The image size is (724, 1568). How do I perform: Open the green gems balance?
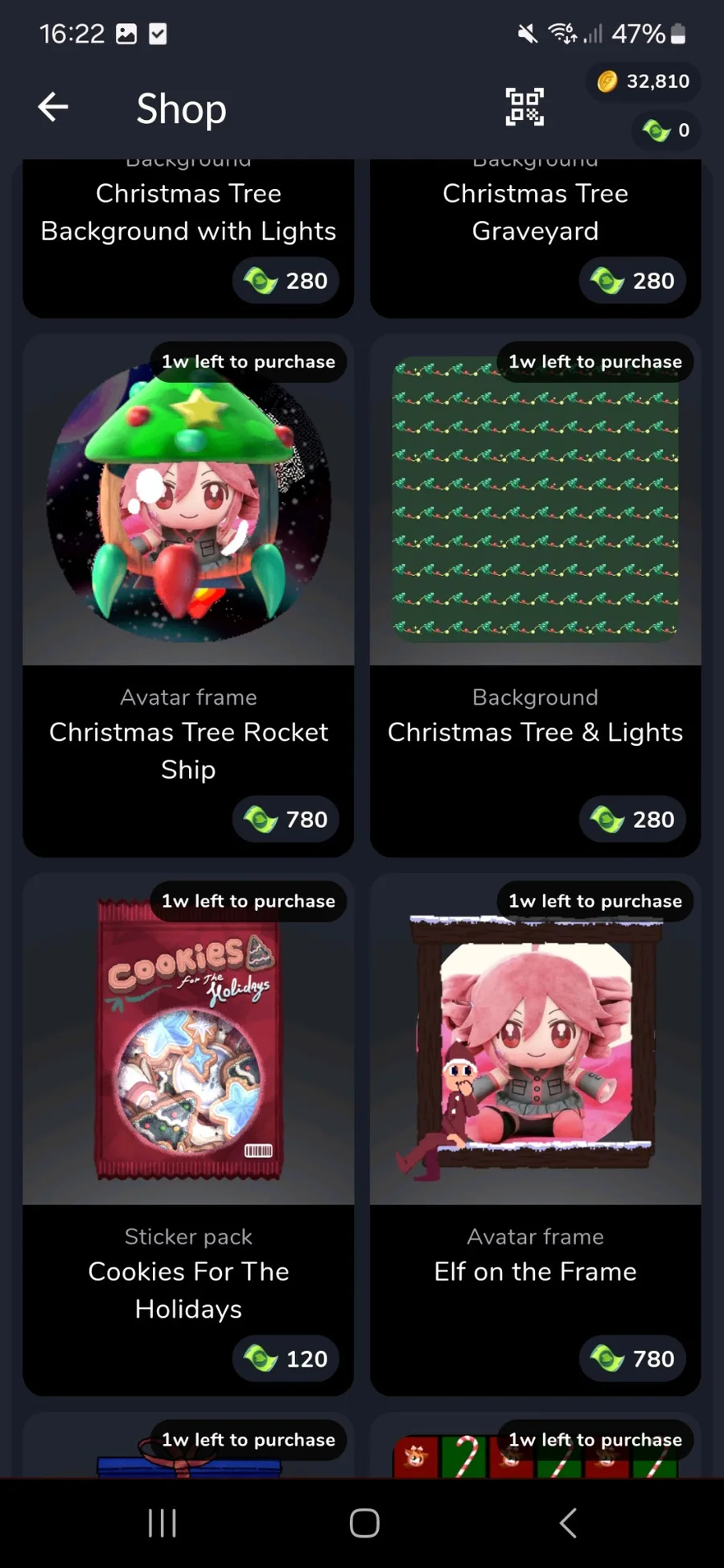point(667,130)
